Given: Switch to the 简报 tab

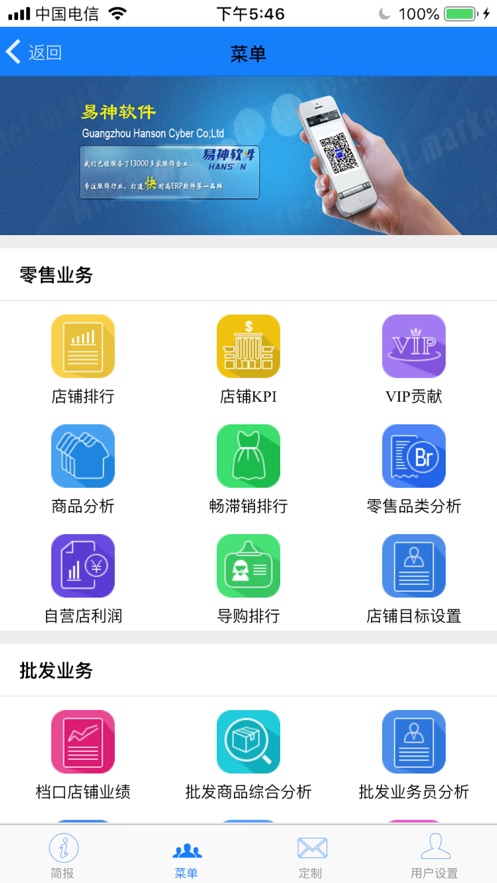Looking at the screenshot, I should tap(62, 855).
